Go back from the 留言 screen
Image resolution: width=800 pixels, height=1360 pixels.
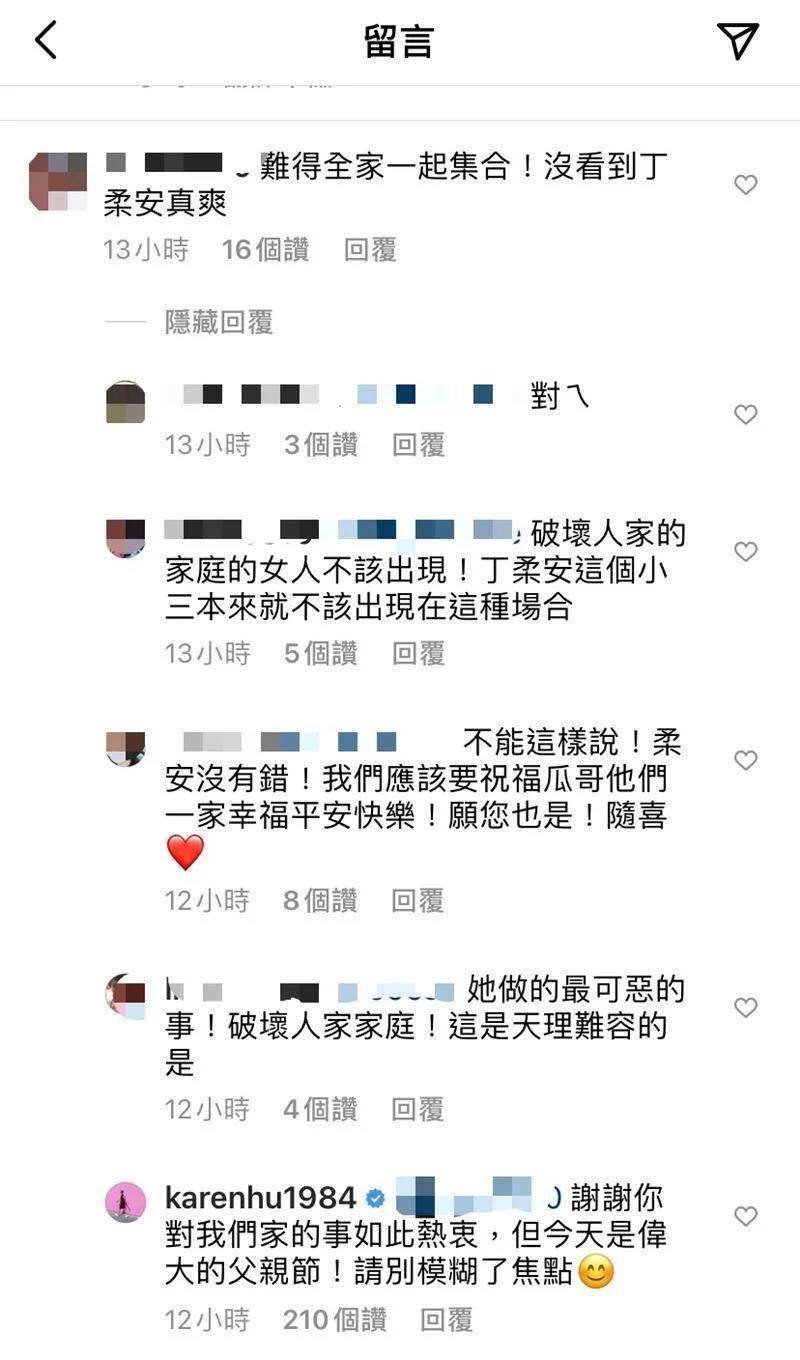46,41
